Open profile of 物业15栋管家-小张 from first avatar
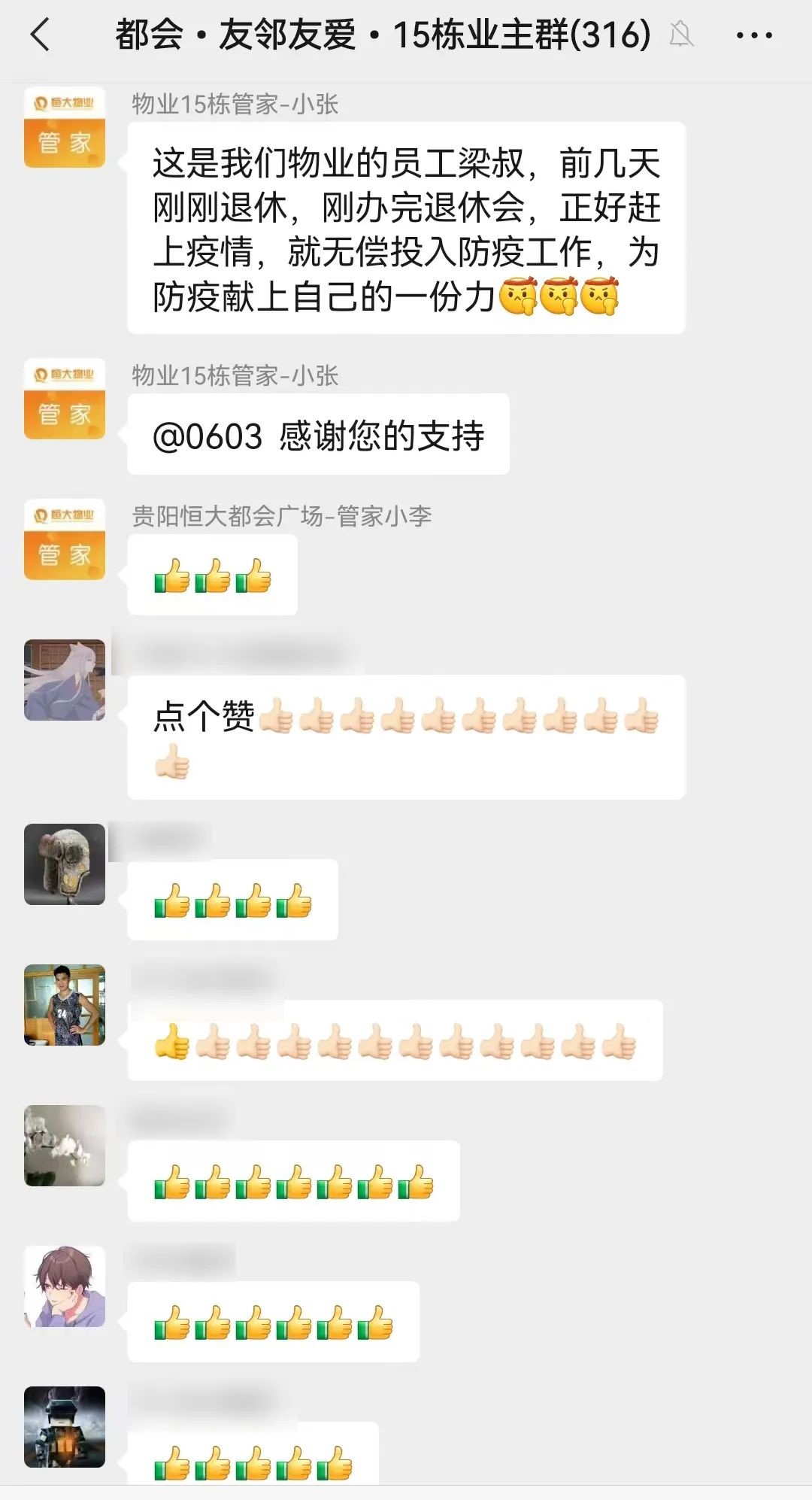 [x=65, y=127]
